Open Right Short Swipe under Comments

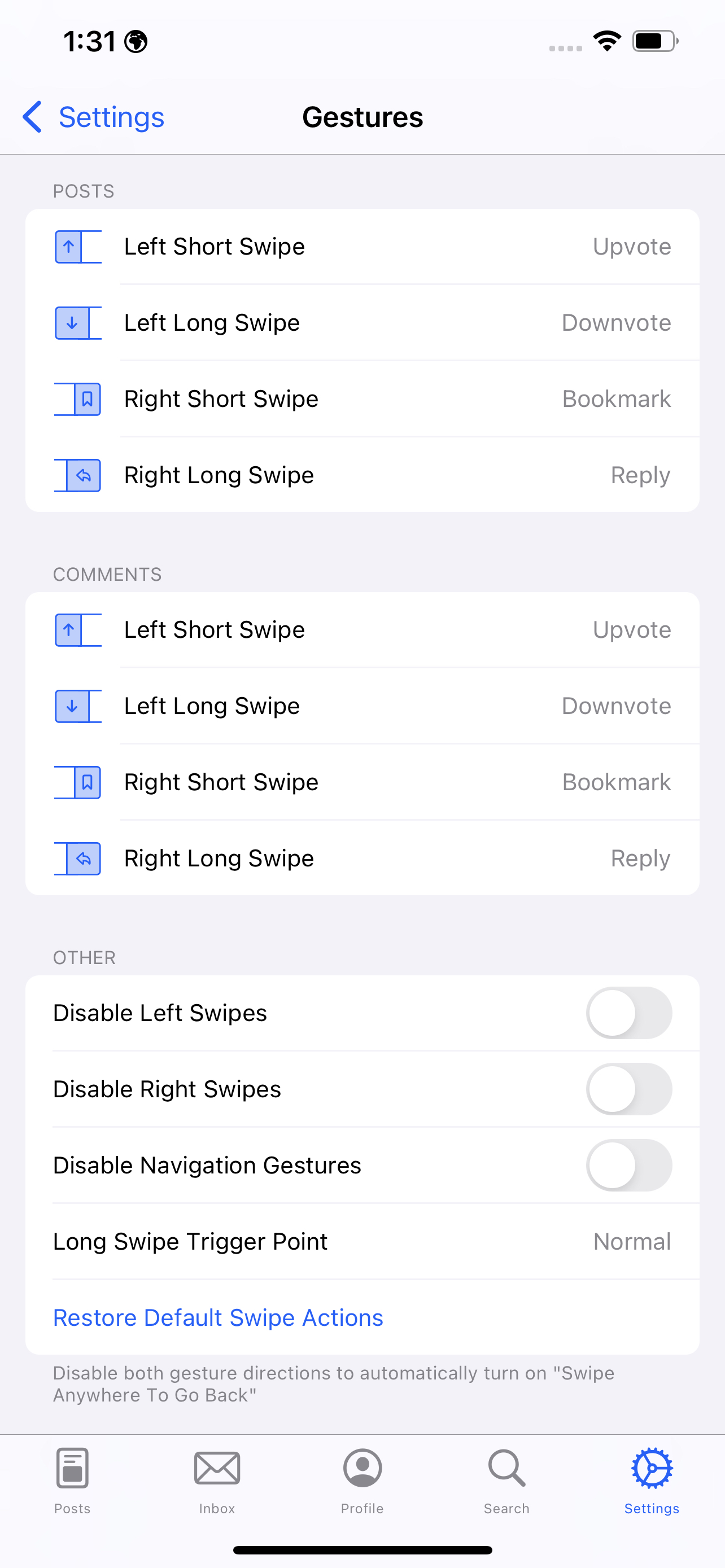click(362, 782)
